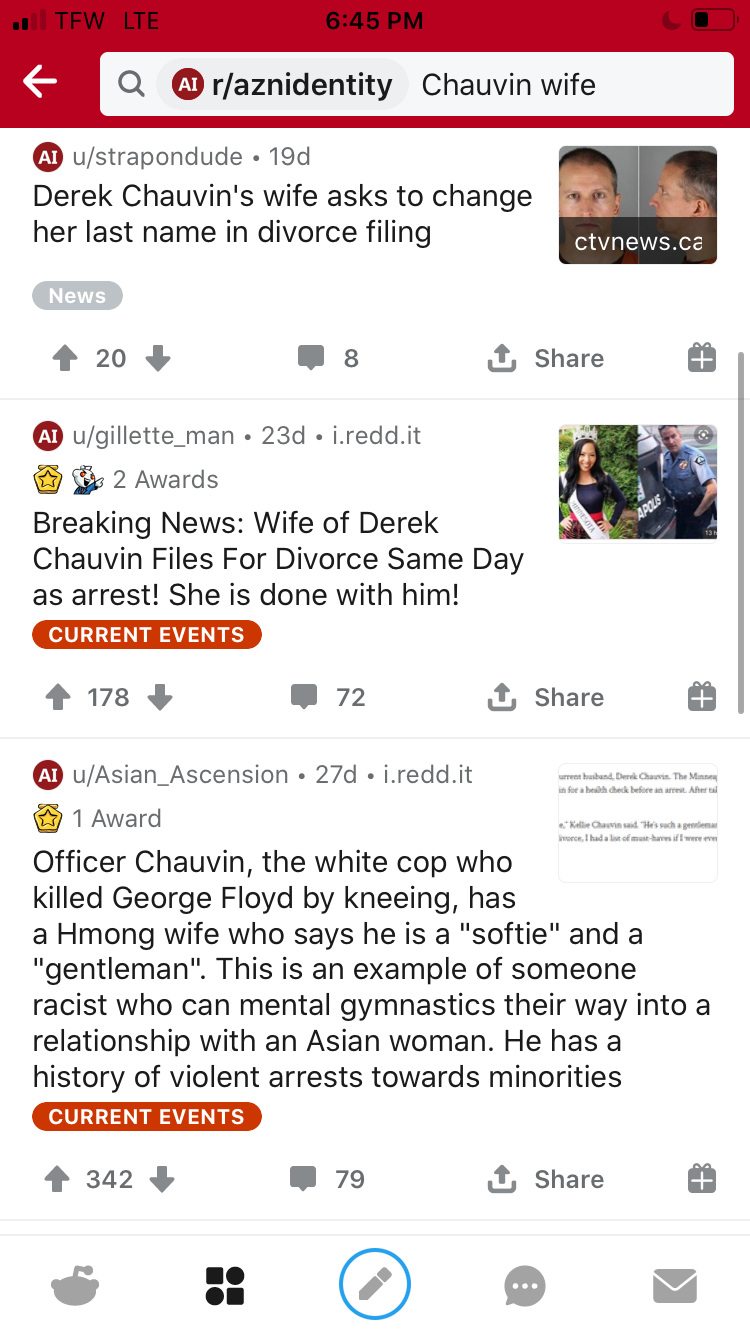
Task: Create a new post with the pencil button
Action: pyautogui.click(x=375, y=1285)
